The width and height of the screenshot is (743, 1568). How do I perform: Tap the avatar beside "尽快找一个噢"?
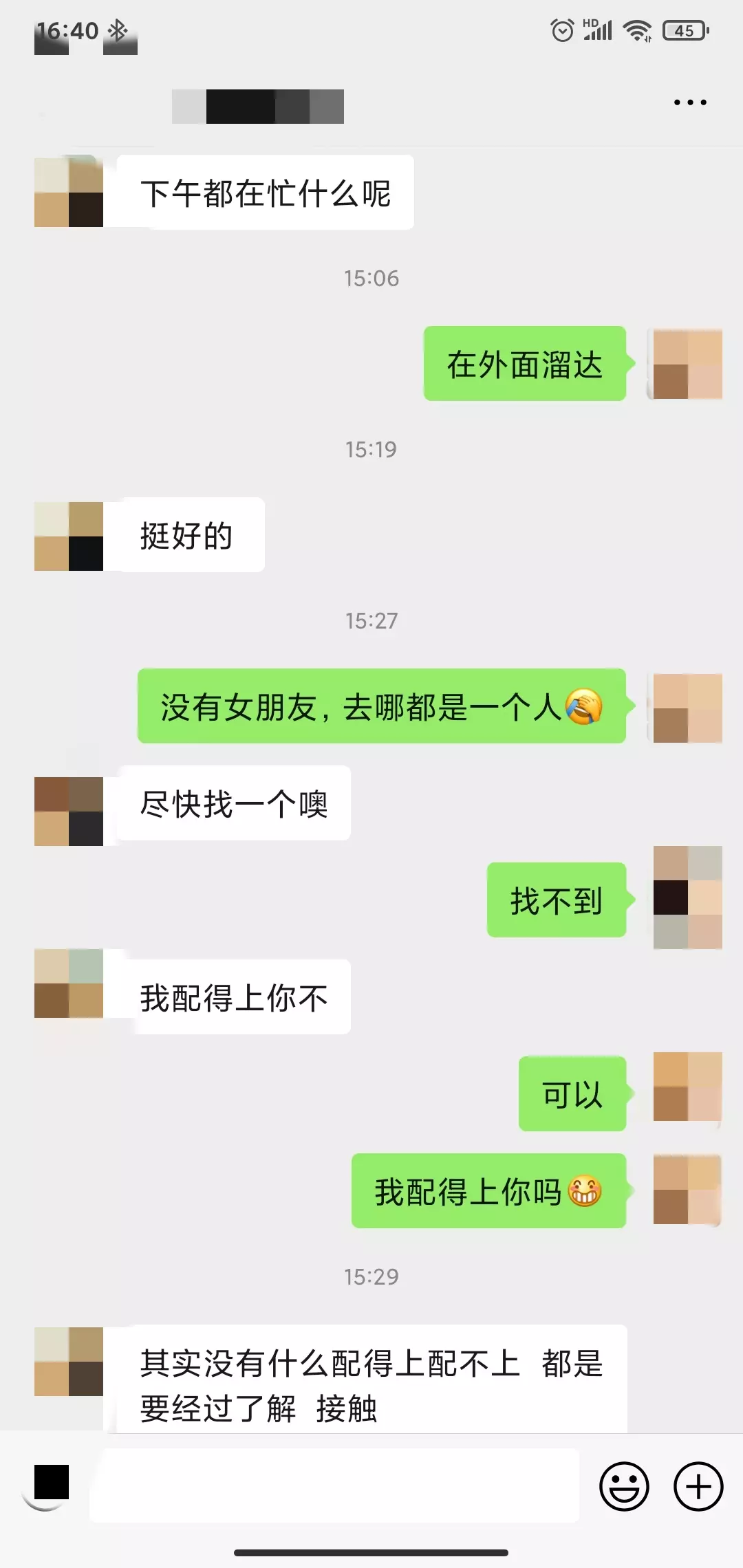(69, 811)
